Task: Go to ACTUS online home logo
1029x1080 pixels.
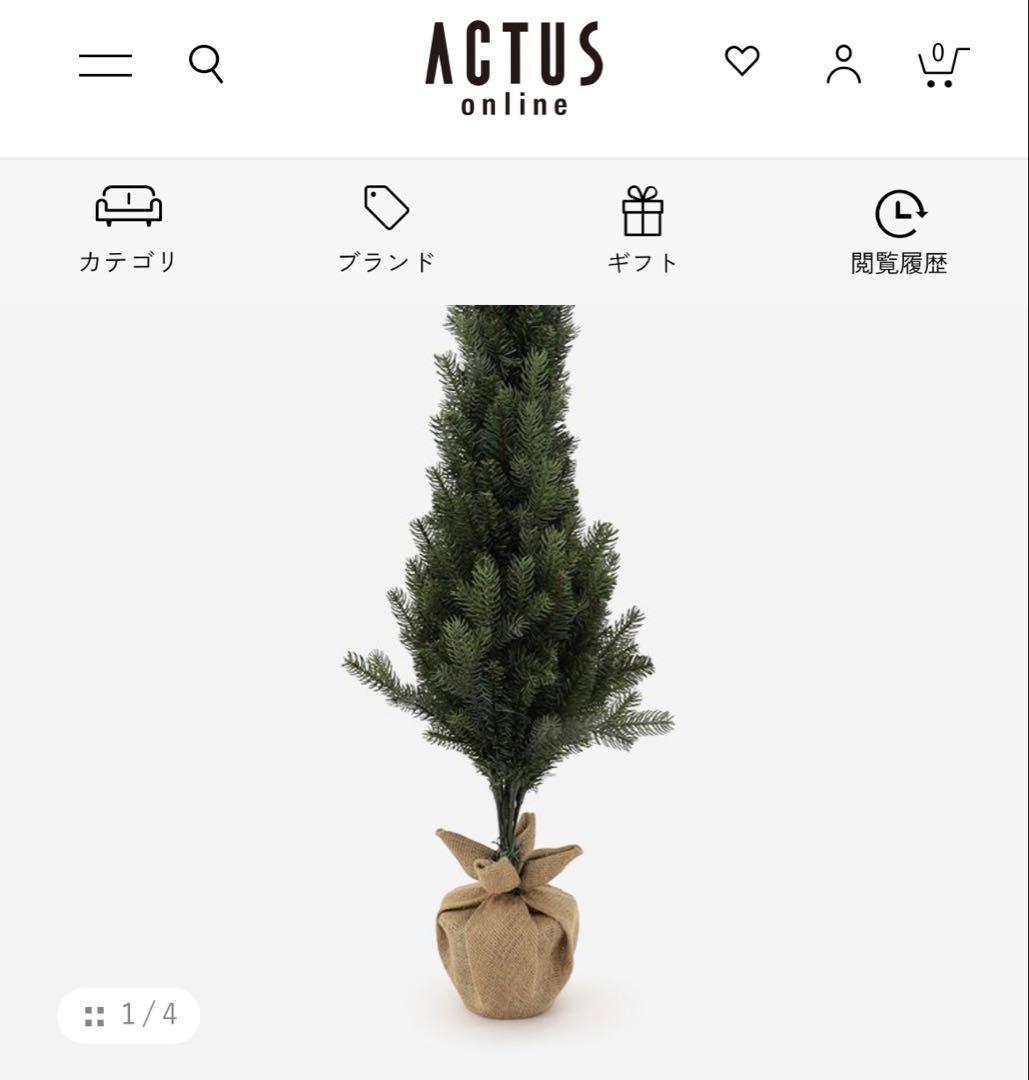Action: (514, 68)
